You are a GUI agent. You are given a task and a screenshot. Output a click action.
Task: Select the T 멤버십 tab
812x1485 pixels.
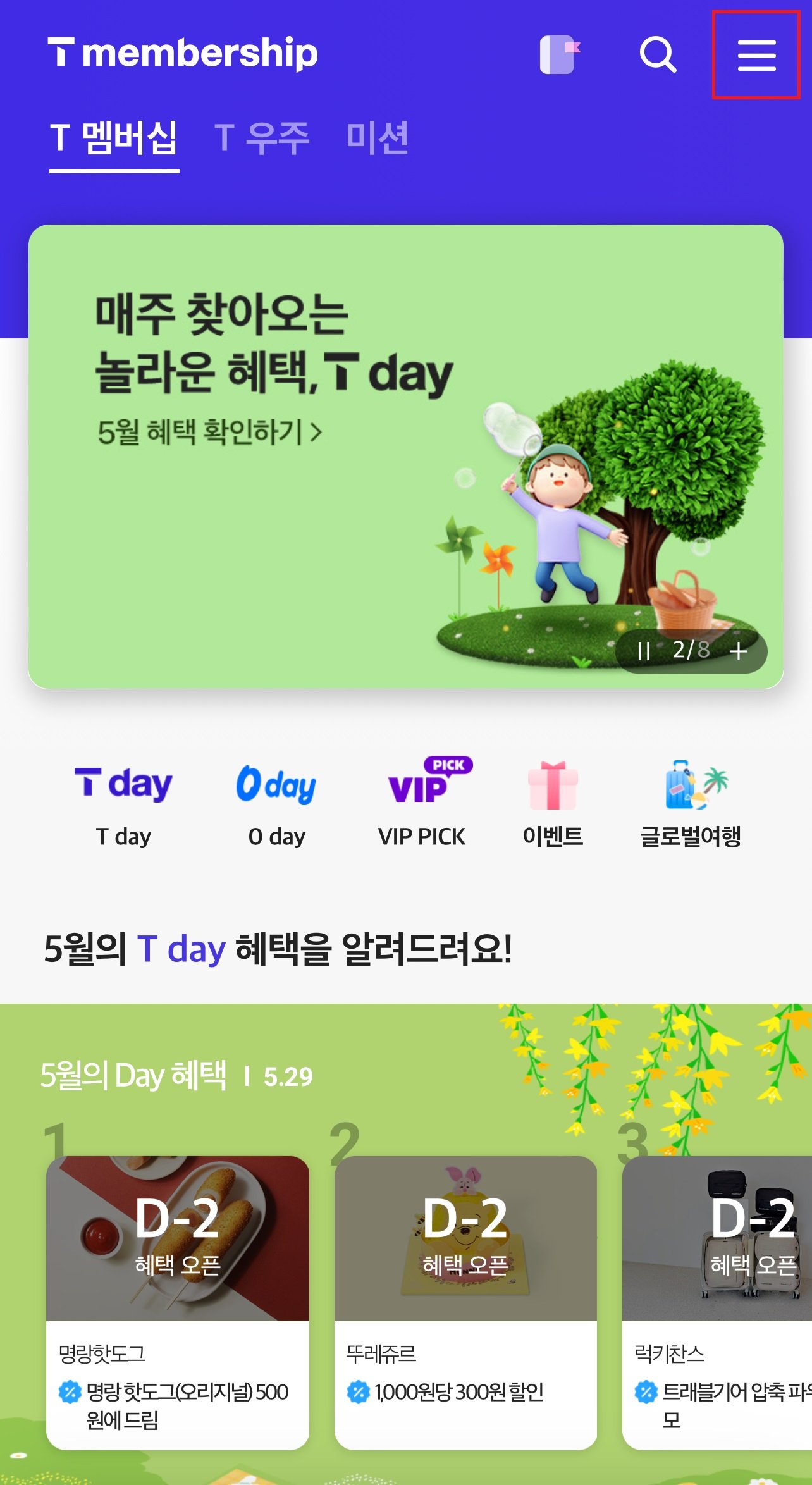tap(114, 138)
